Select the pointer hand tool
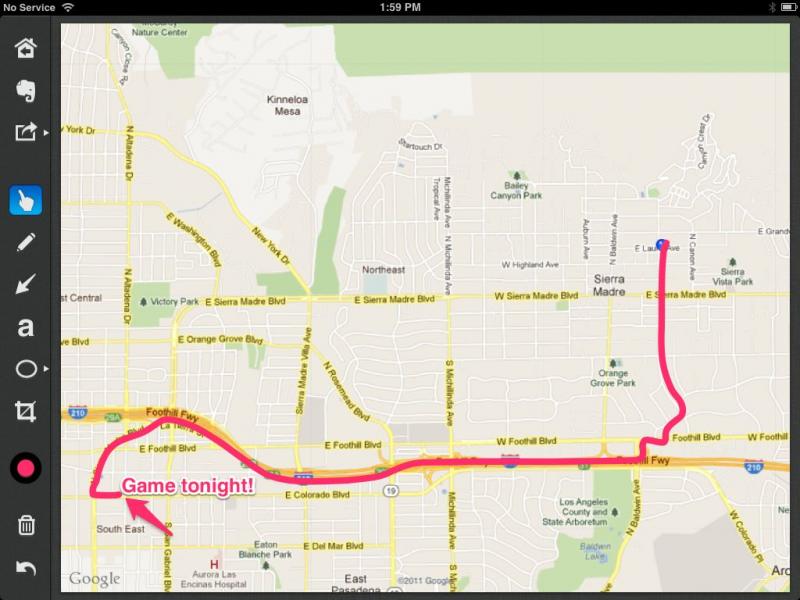Image resolution: width=800 pixels, height=600 pixels. [26, 201]
